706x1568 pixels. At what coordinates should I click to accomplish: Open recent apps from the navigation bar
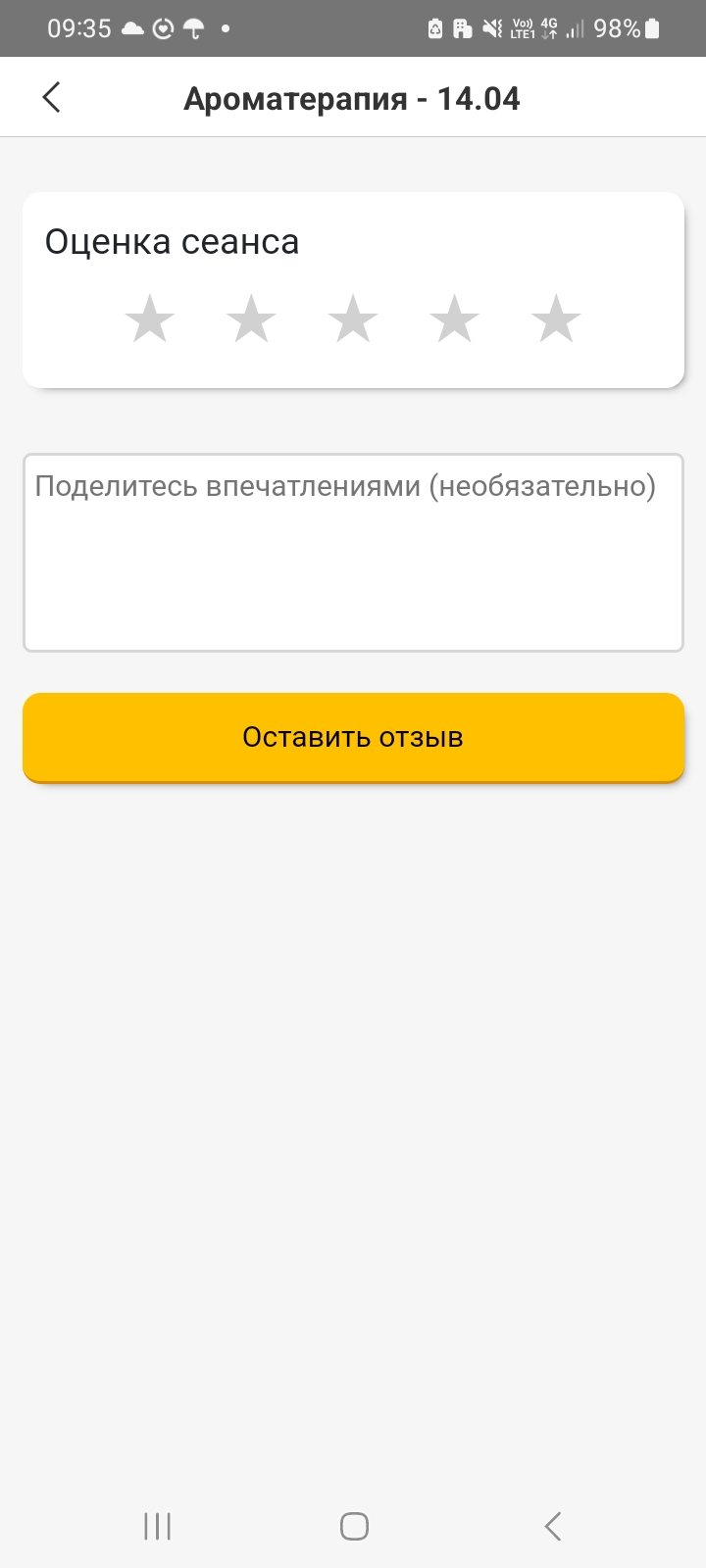[x=157, y=1526]
